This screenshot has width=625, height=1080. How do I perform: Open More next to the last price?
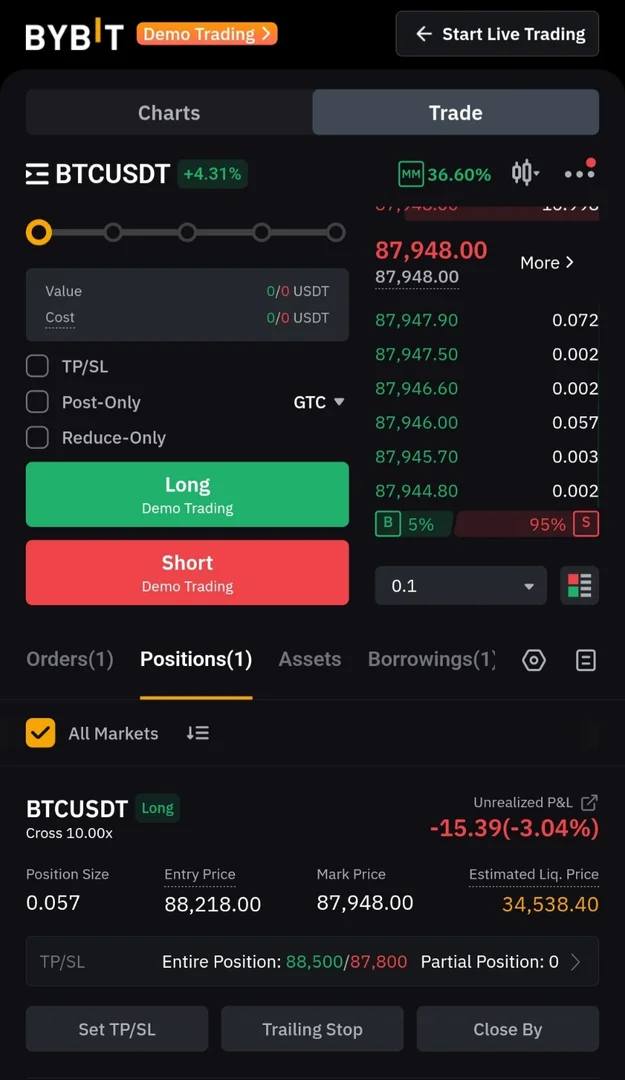coord(547,262)
